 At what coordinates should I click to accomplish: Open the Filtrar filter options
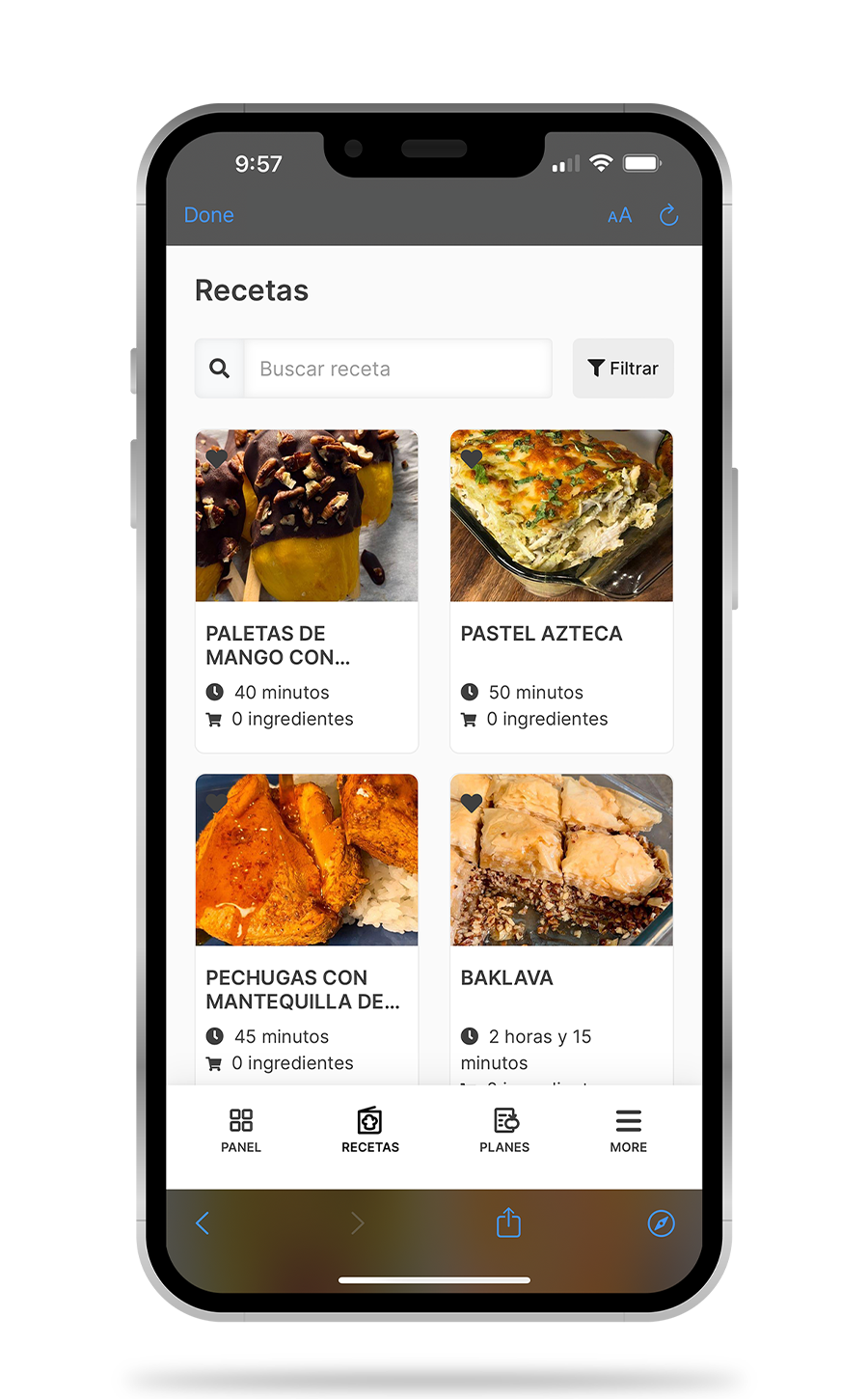point(623,369)
